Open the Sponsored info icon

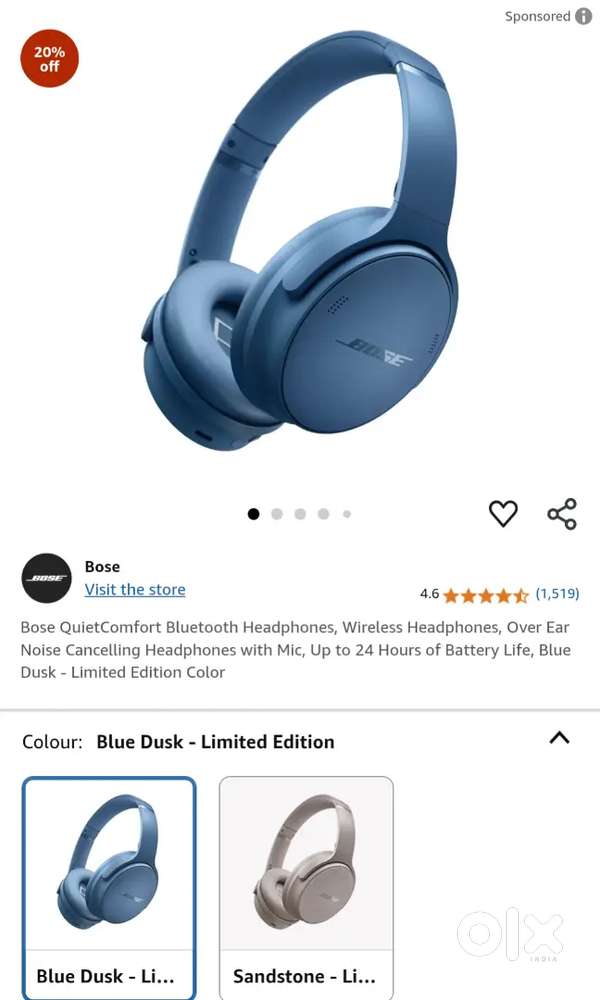pyautogui.click(x=583, y=17)
